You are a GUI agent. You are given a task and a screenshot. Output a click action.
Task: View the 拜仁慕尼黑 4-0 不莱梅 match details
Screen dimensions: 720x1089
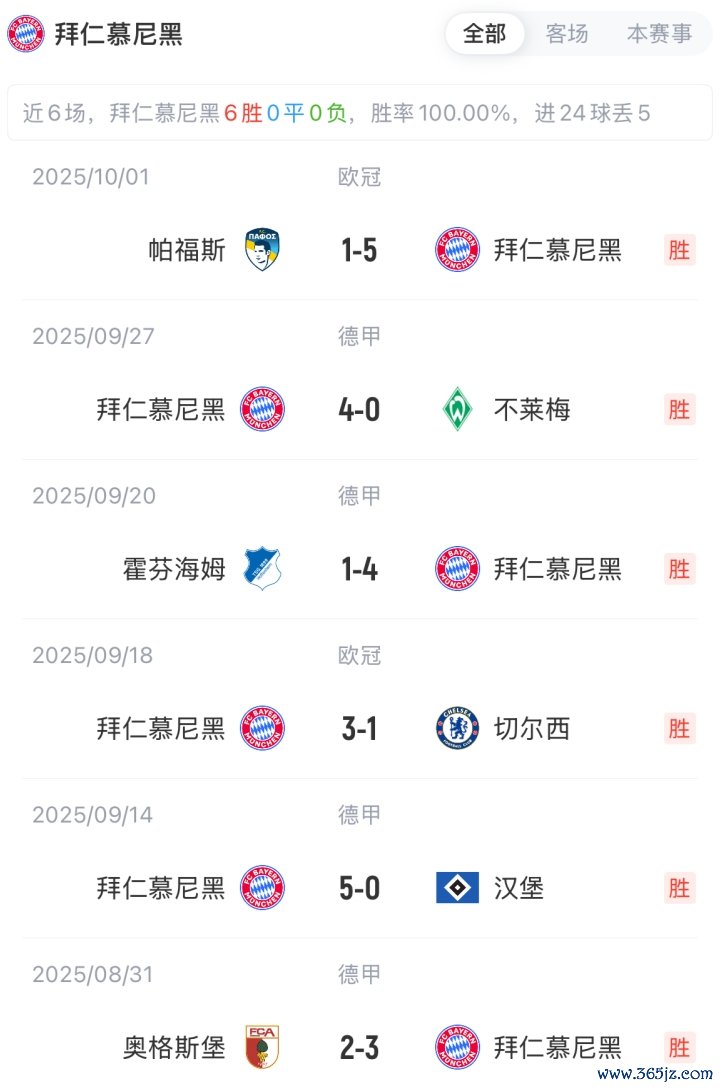(359, 409)
